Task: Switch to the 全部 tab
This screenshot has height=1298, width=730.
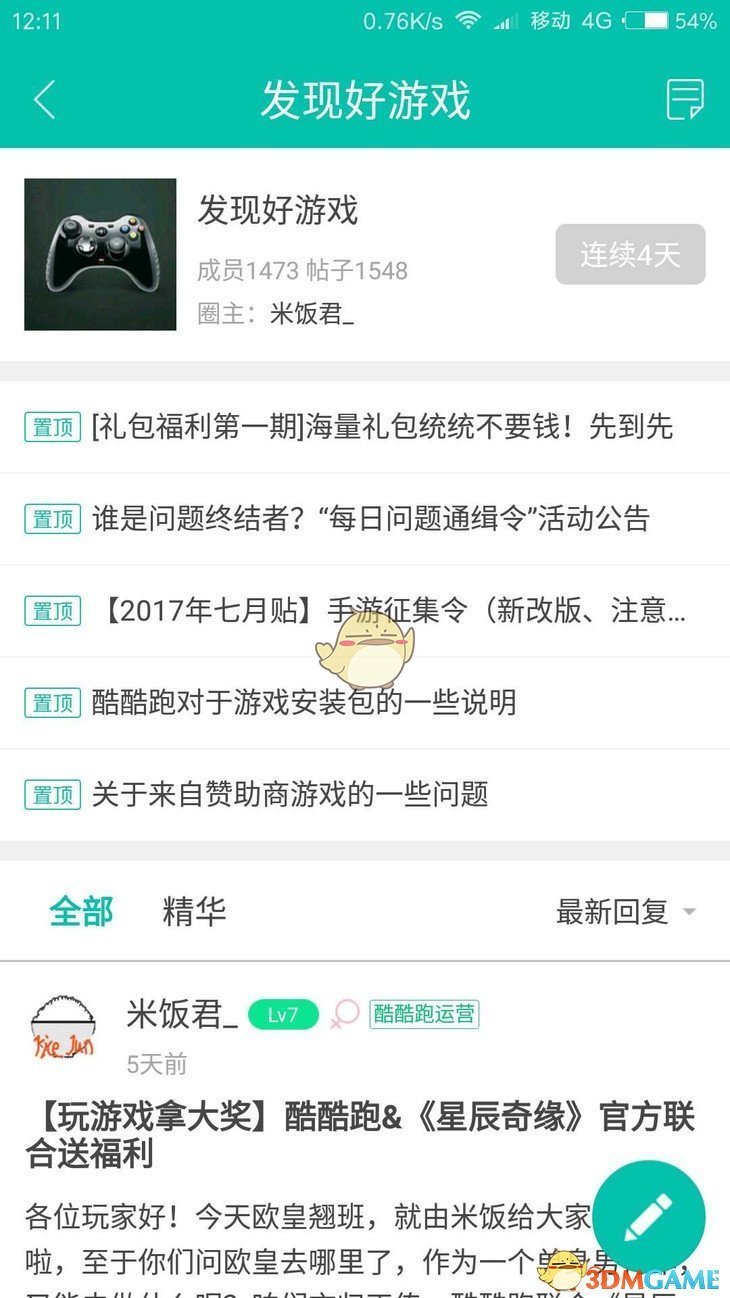Action: pos(82,911)
